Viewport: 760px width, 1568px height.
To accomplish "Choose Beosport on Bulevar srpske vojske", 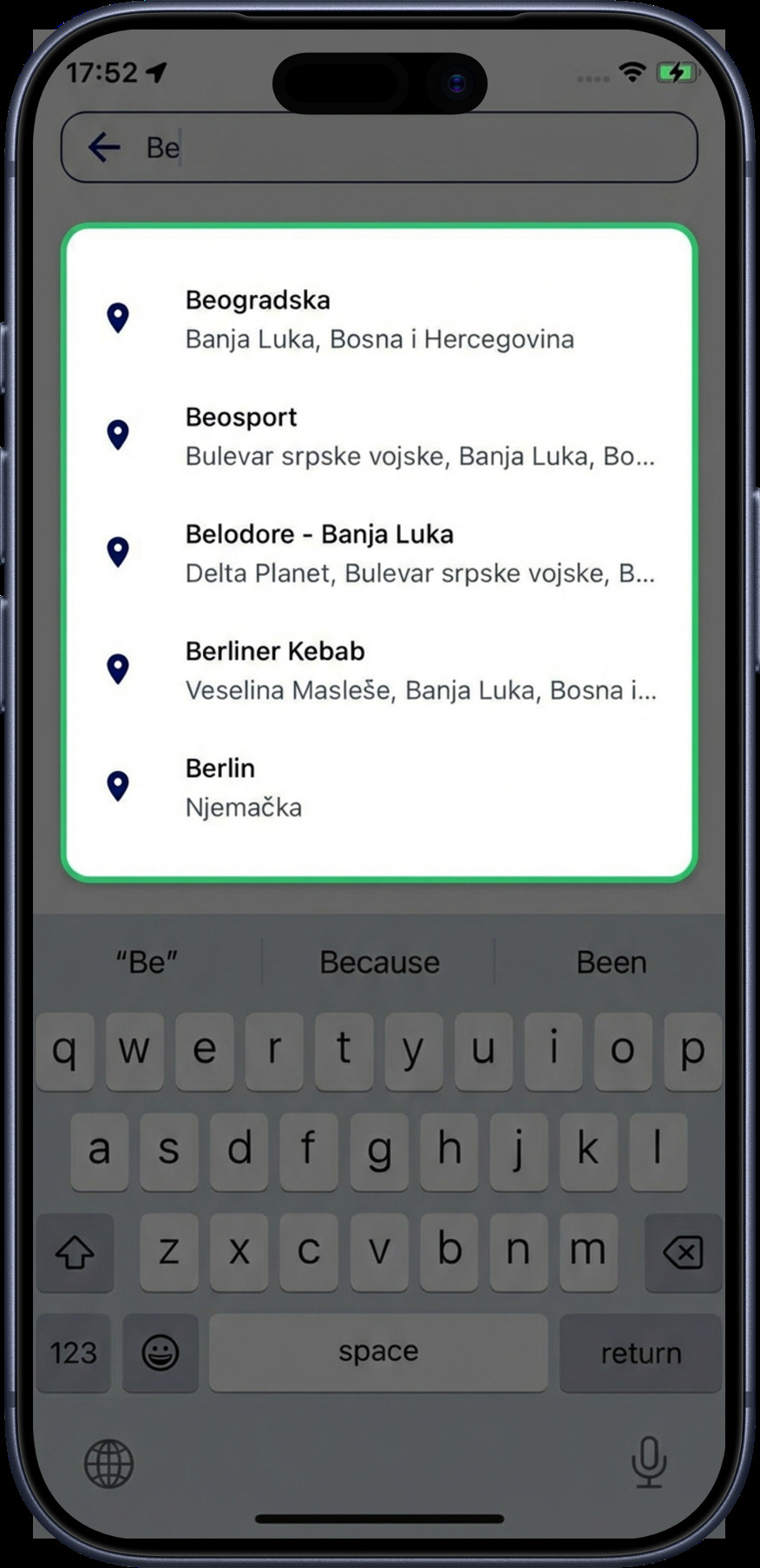I will (x=379, y=436).
